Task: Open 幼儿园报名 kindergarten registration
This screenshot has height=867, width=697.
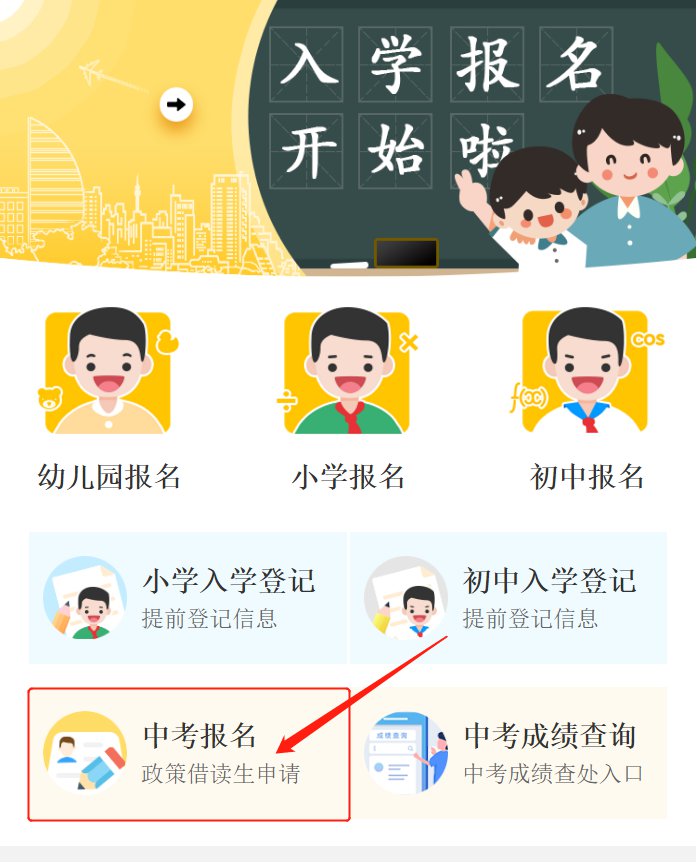Action: tap(109, 400)
